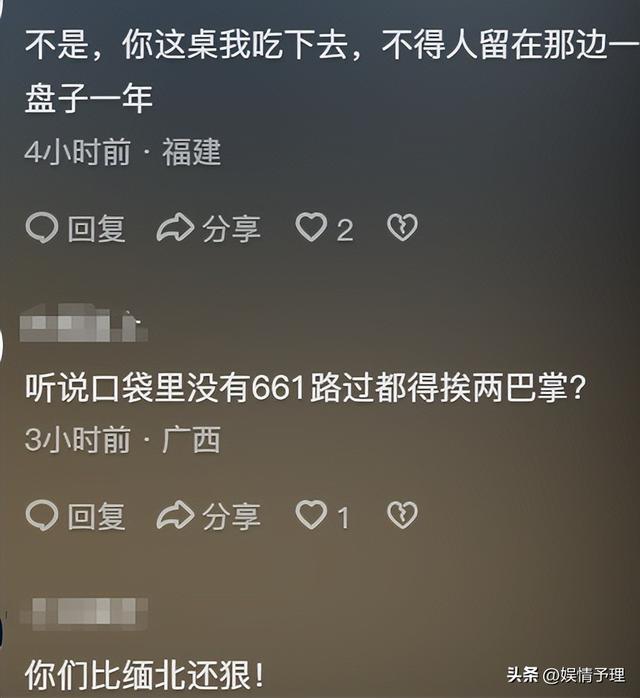640x698 pixels.
Task: Dislike the 广西 comment about 两巴掌
Action: (402, 516)
